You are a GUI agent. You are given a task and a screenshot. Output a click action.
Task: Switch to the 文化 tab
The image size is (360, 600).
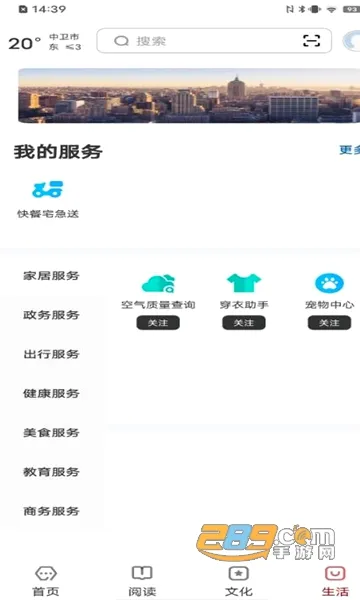(239, 581)
